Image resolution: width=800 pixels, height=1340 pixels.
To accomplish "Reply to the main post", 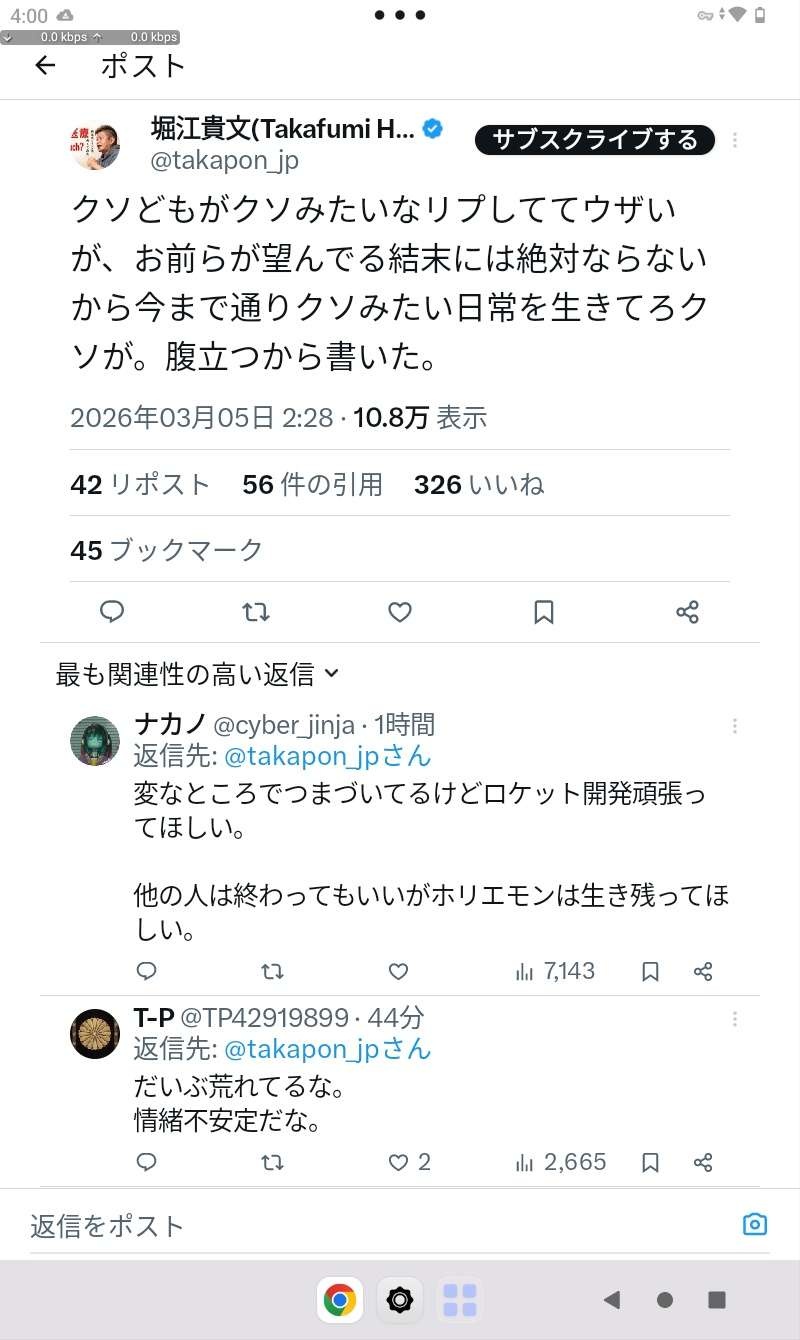I will coord(112,612).
